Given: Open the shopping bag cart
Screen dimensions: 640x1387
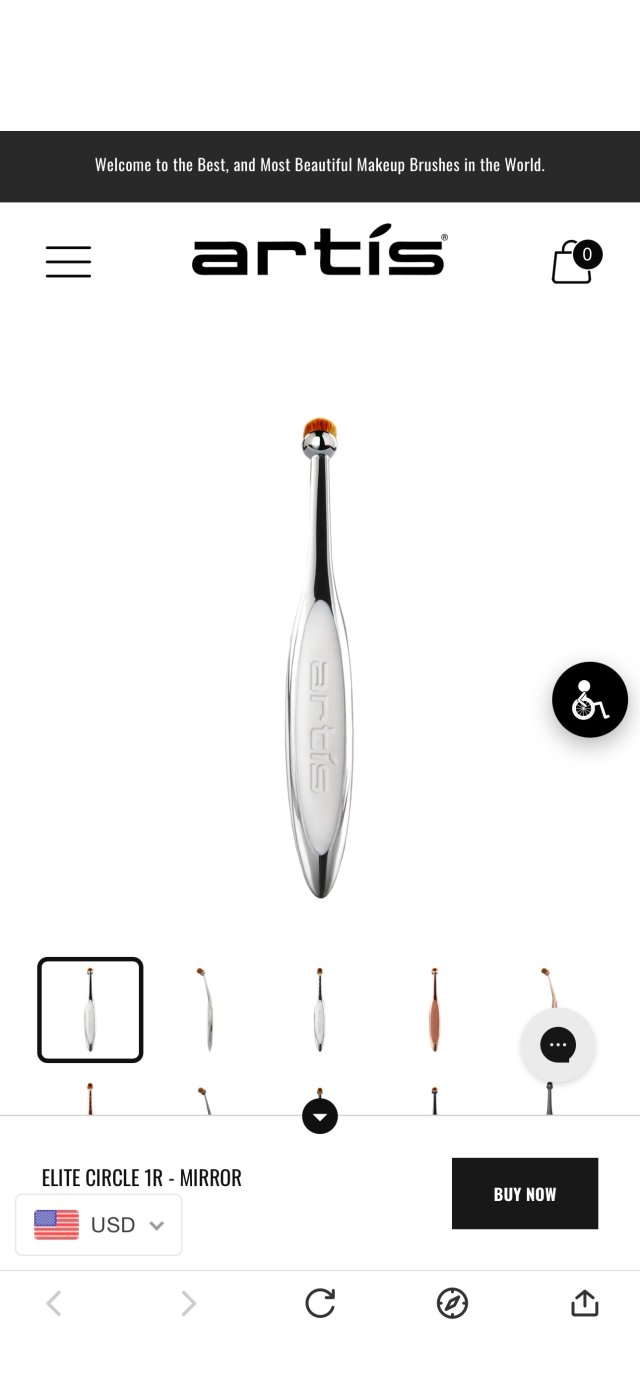Looking at the screenshot, I should pyautogui.click(x=574, y=262).
